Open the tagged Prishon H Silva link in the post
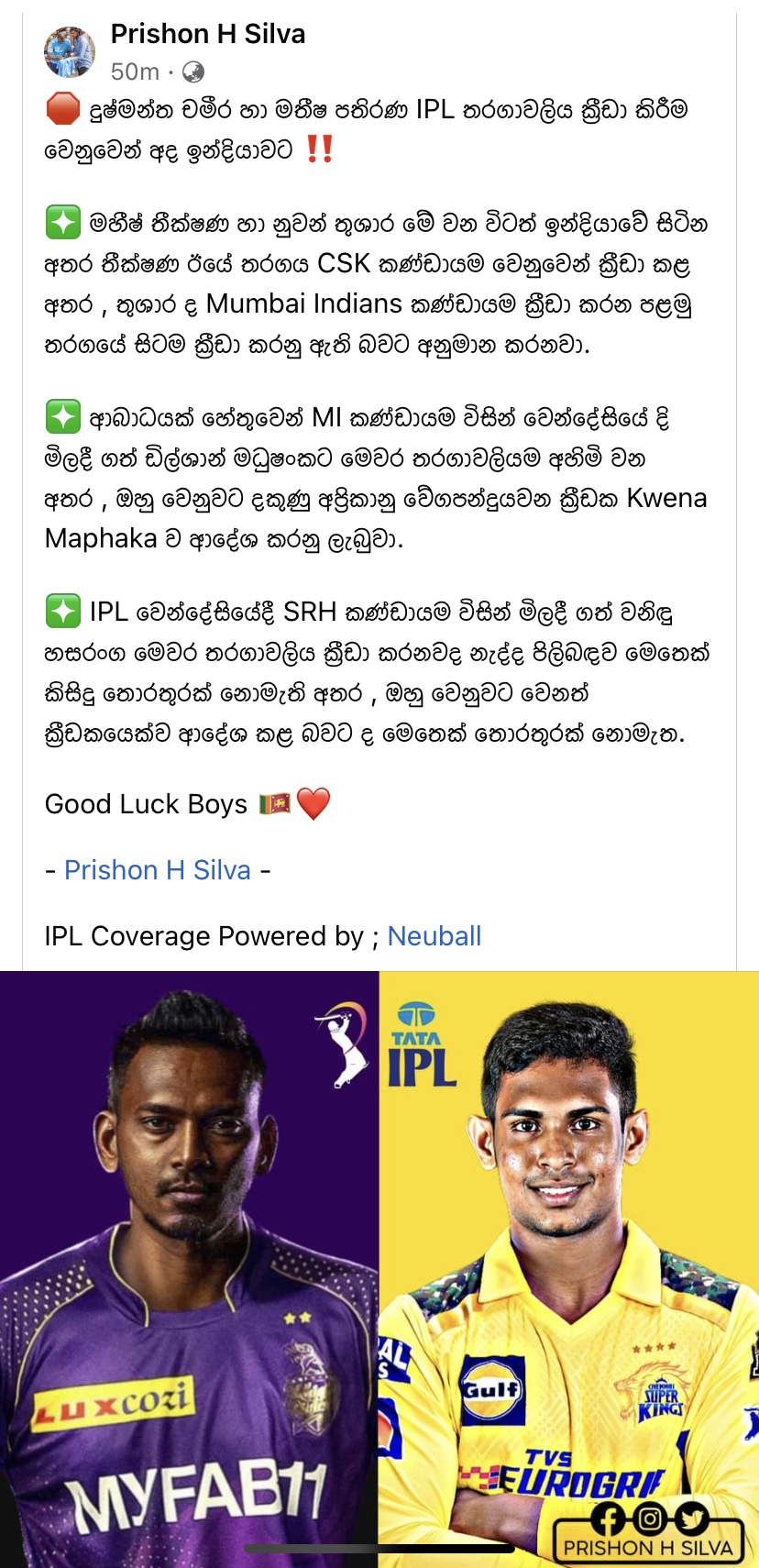The width and height of the screenshot is (759, 1568). tap(158, 870)
